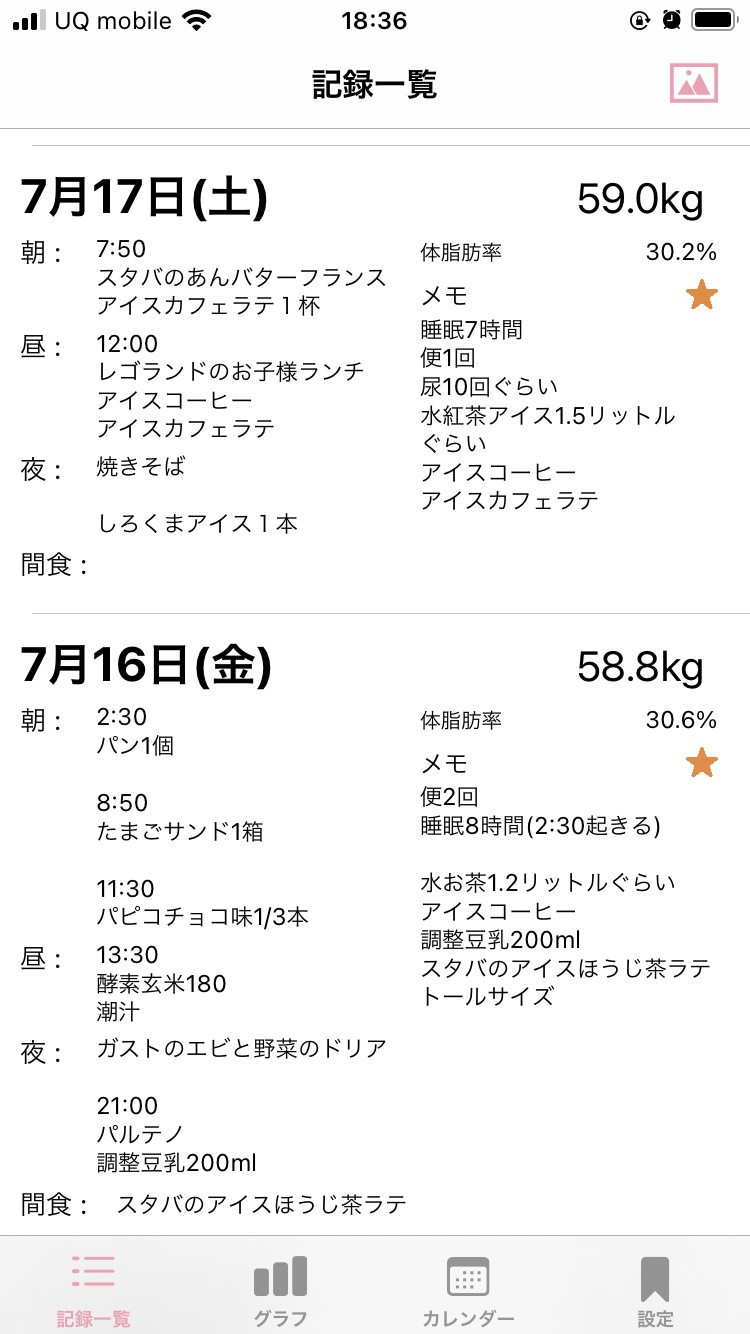The height and width of the screenshot is (1334, 750).
Task: Open the photo gallery icon
Action: (x=694, y=84)
